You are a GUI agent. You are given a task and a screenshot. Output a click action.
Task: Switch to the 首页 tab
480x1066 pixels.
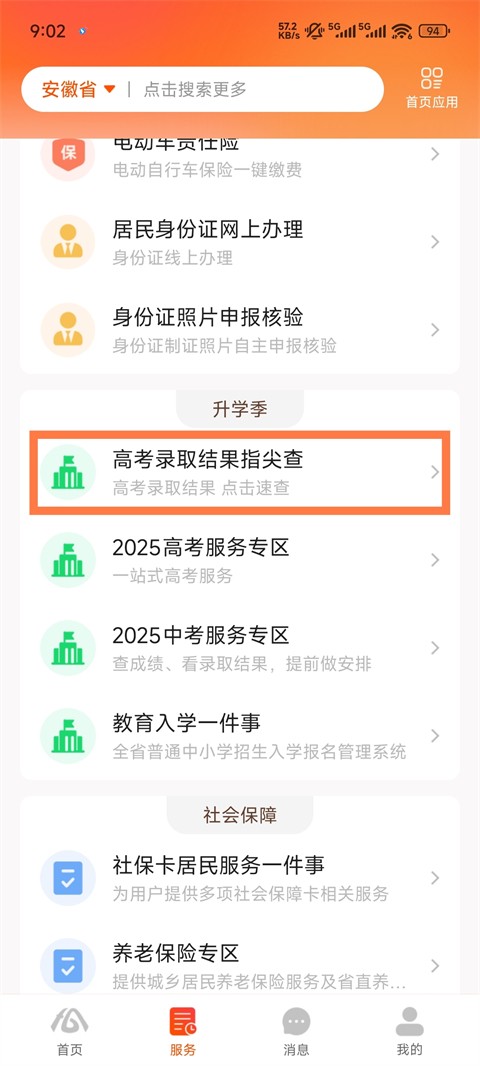(69, 1031)
